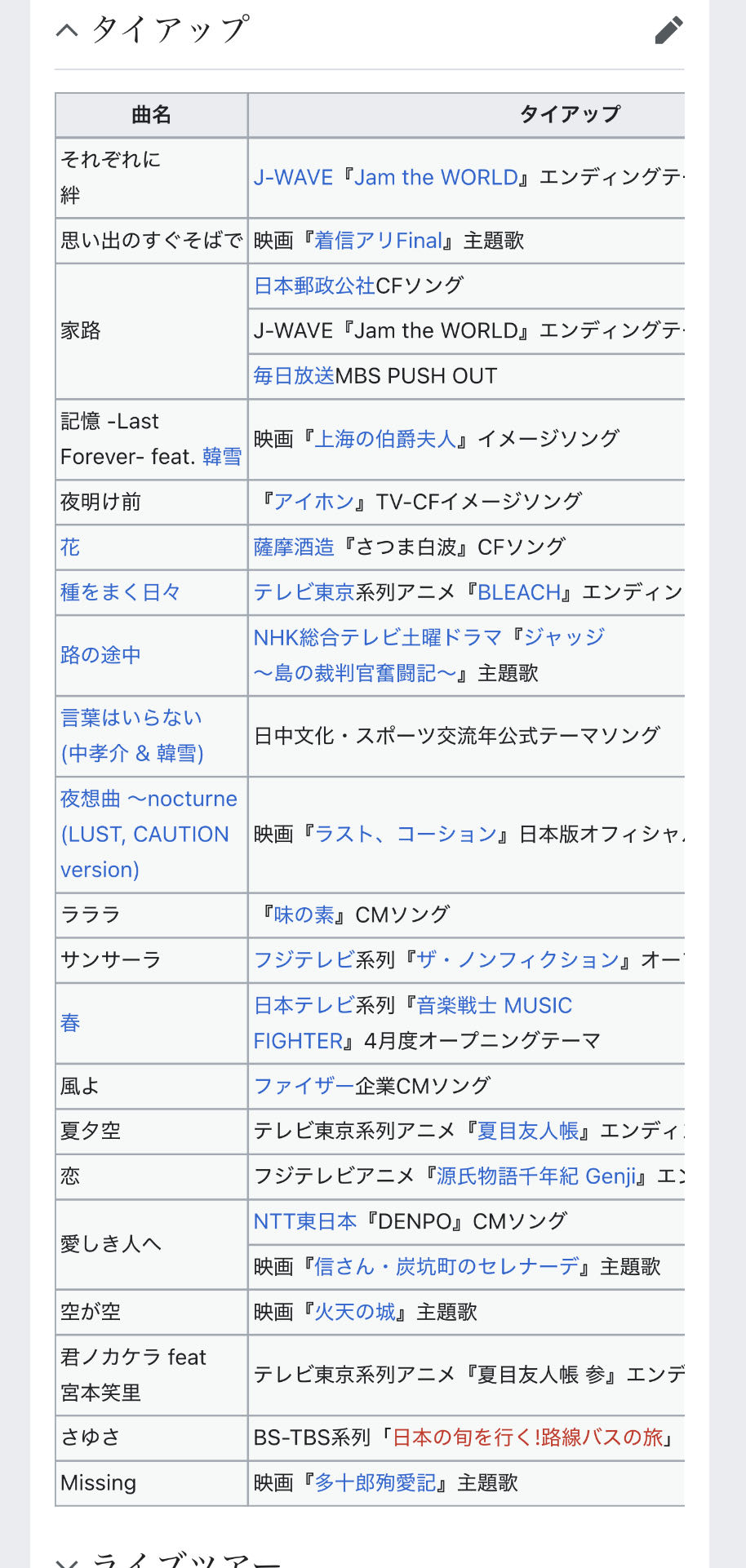Viewport: 746px width, 1568px height.
Task: Open the song link 路の途中
Action: (100, 655)
